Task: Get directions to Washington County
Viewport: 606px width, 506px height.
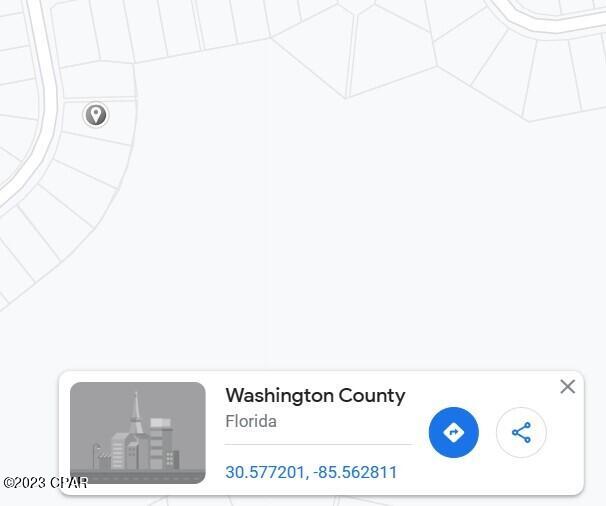Action: point(453,432)
